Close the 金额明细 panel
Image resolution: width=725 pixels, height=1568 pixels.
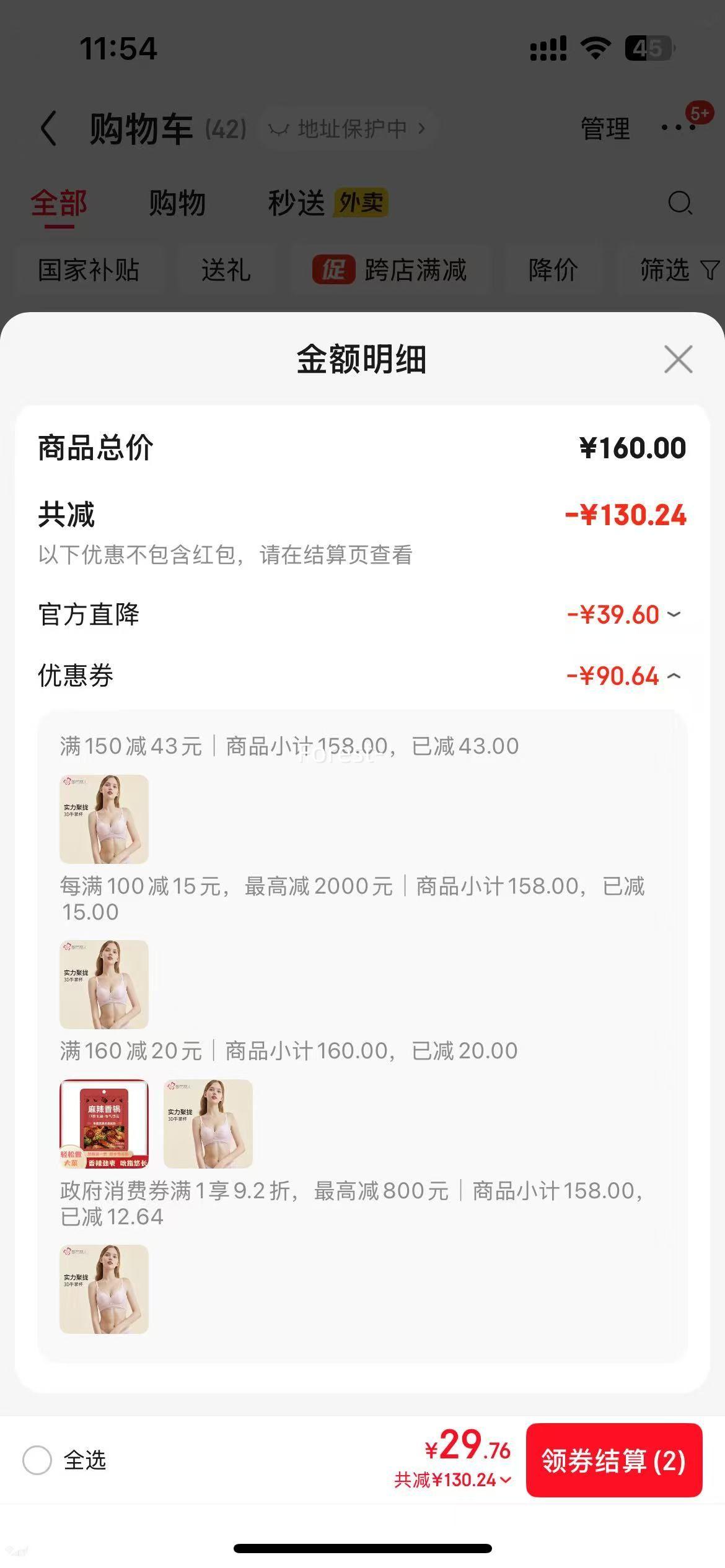pos(678,359)
